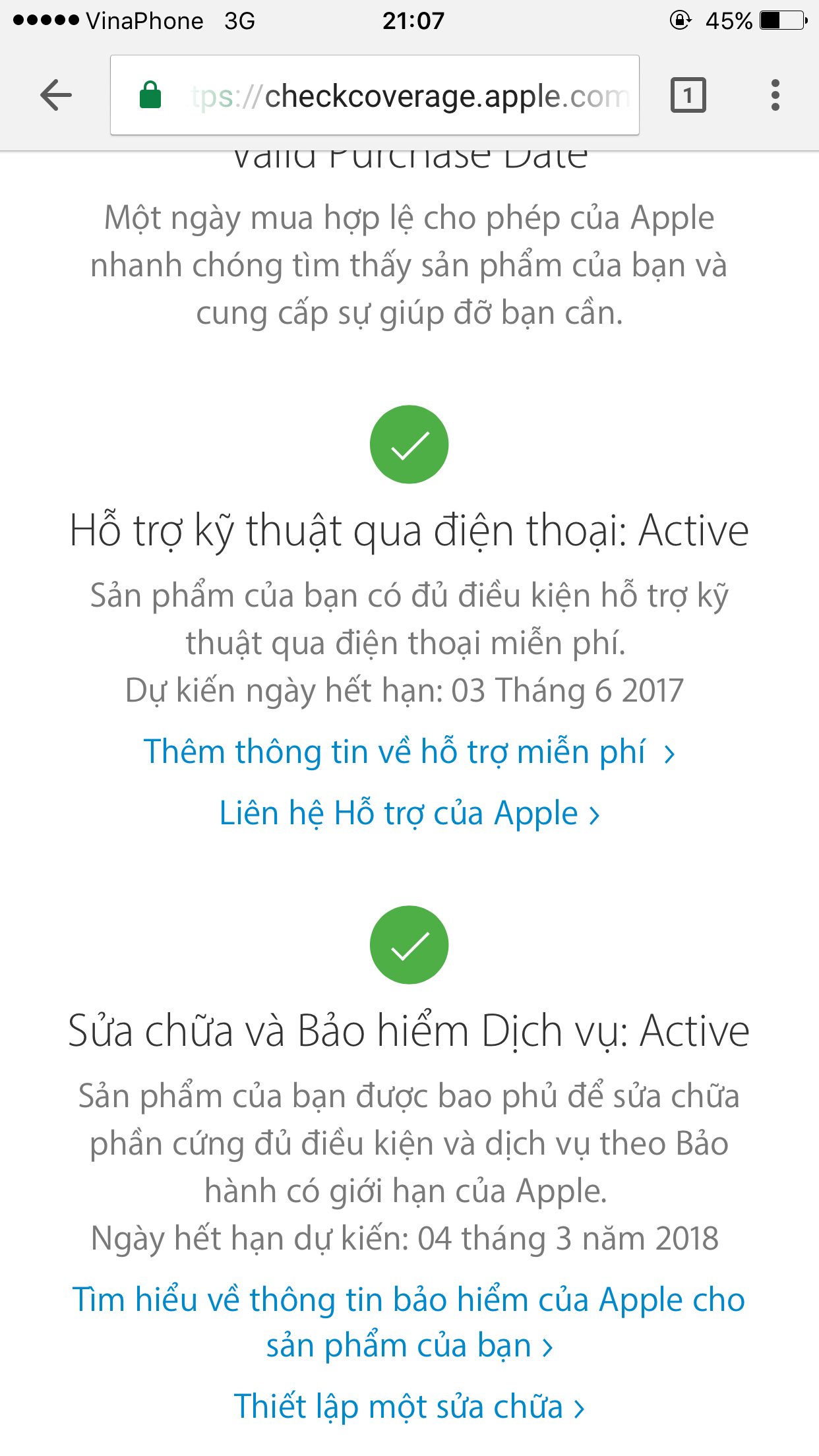
Task: Go back to the previous page
Action: (x=56, y=96)
